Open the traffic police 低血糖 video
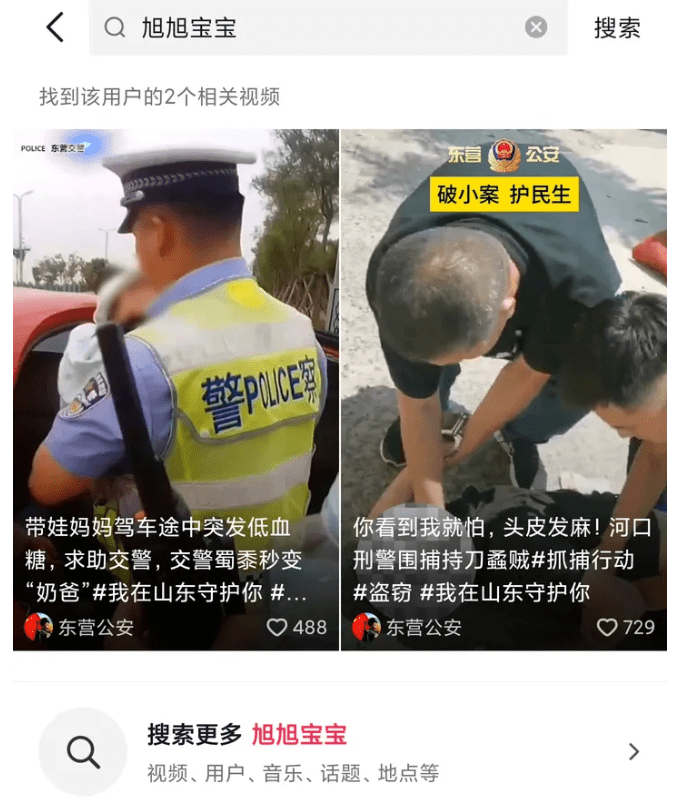 click(176, 360)
